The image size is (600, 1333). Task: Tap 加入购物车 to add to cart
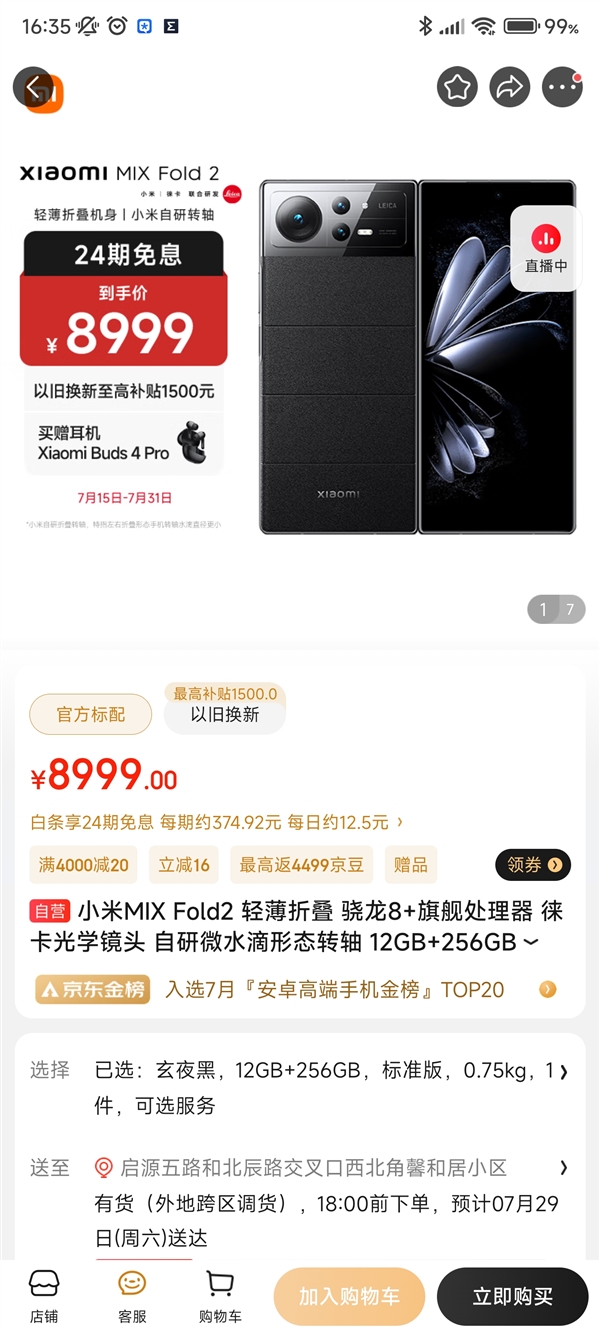tap(349, 1296)
